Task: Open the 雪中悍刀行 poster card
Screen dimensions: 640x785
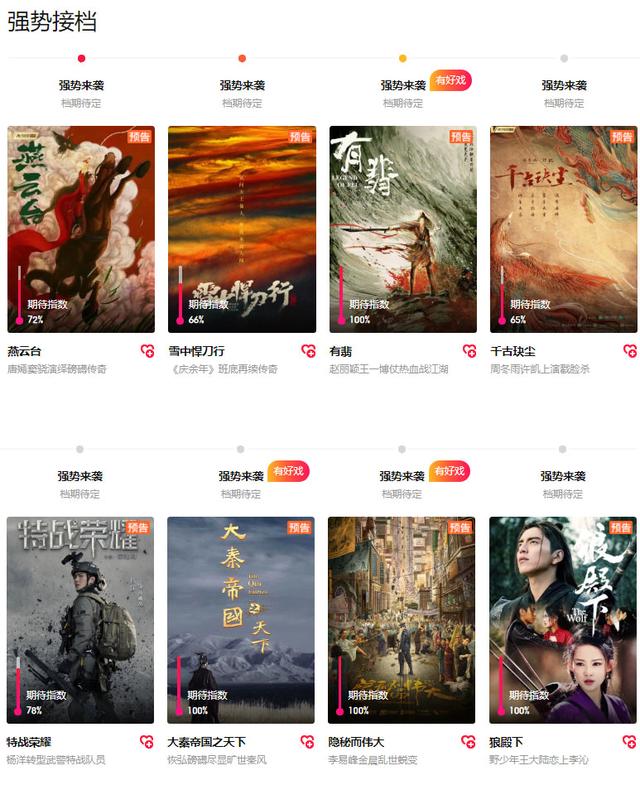Action: click(241, 228)
